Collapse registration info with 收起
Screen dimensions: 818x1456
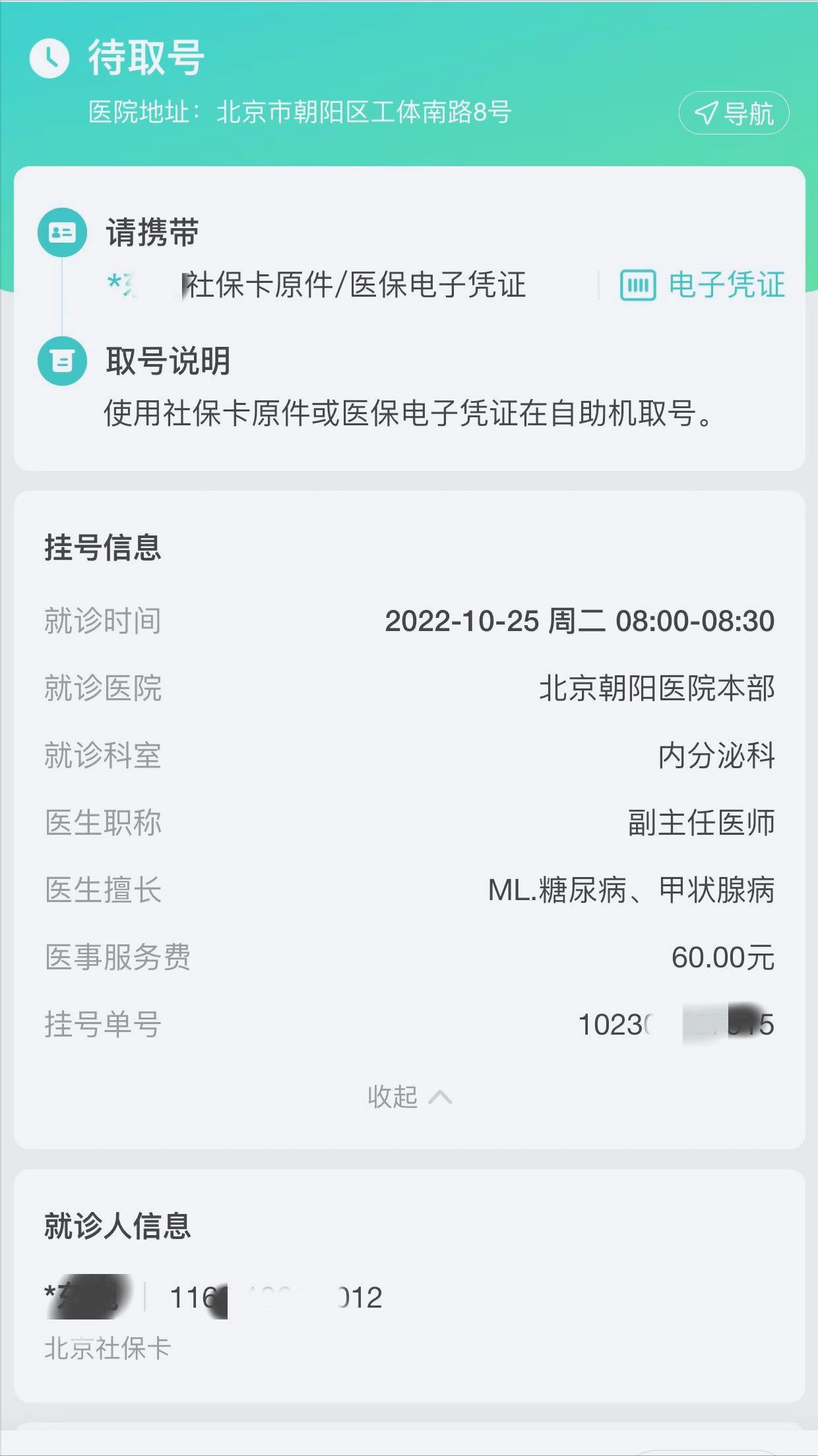(409, 1097)
